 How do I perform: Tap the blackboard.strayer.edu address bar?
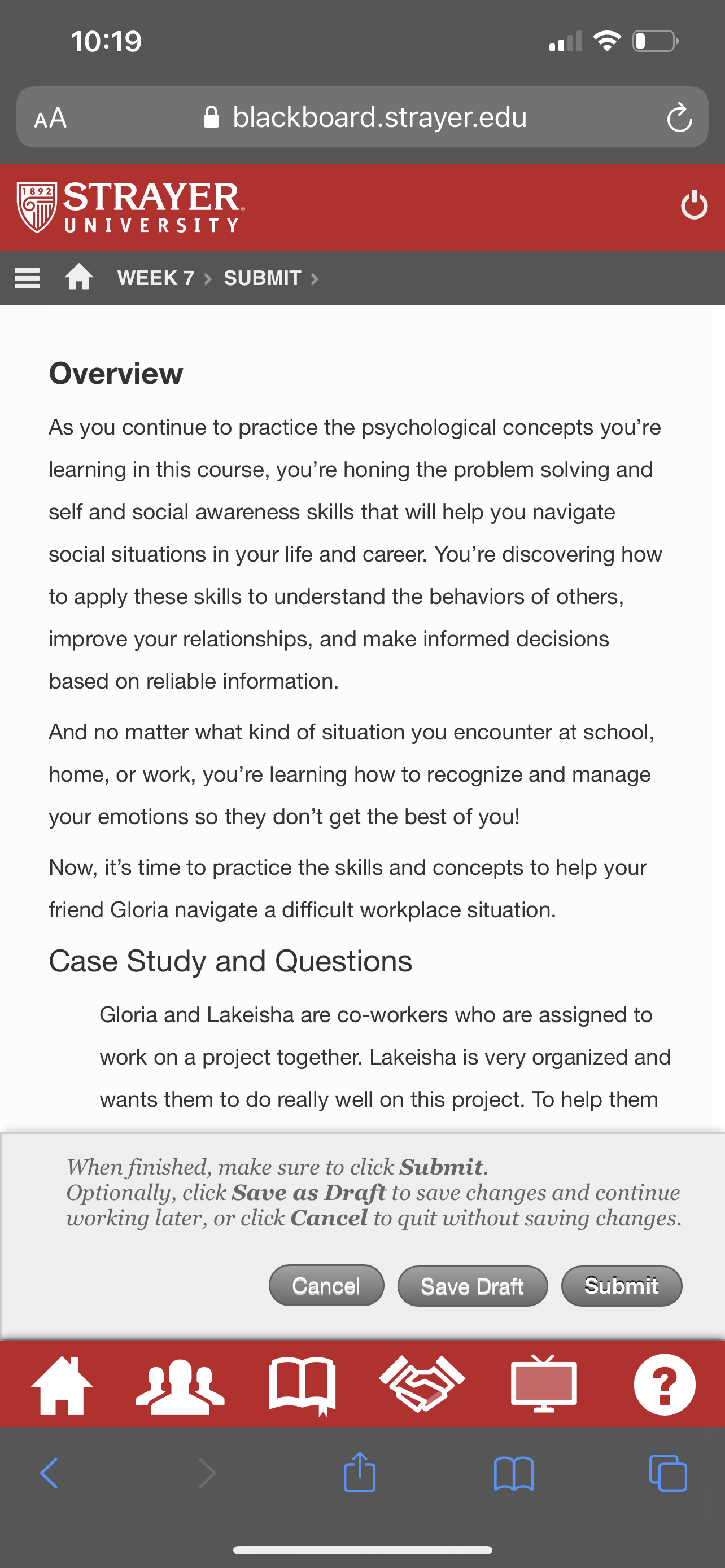tap(363, 117)
